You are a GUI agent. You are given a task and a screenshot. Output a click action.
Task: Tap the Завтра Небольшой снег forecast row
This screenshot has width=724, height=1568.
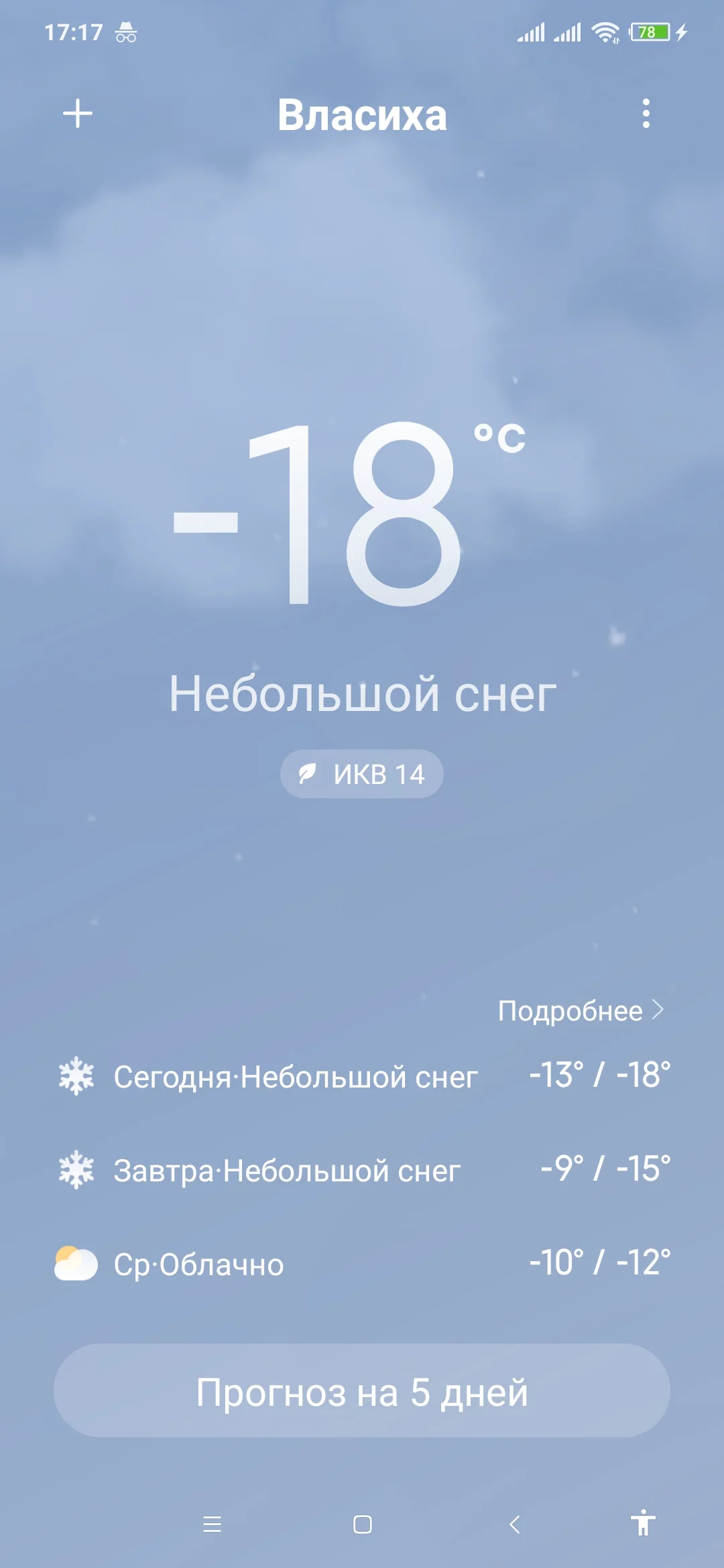[362, 1171]
